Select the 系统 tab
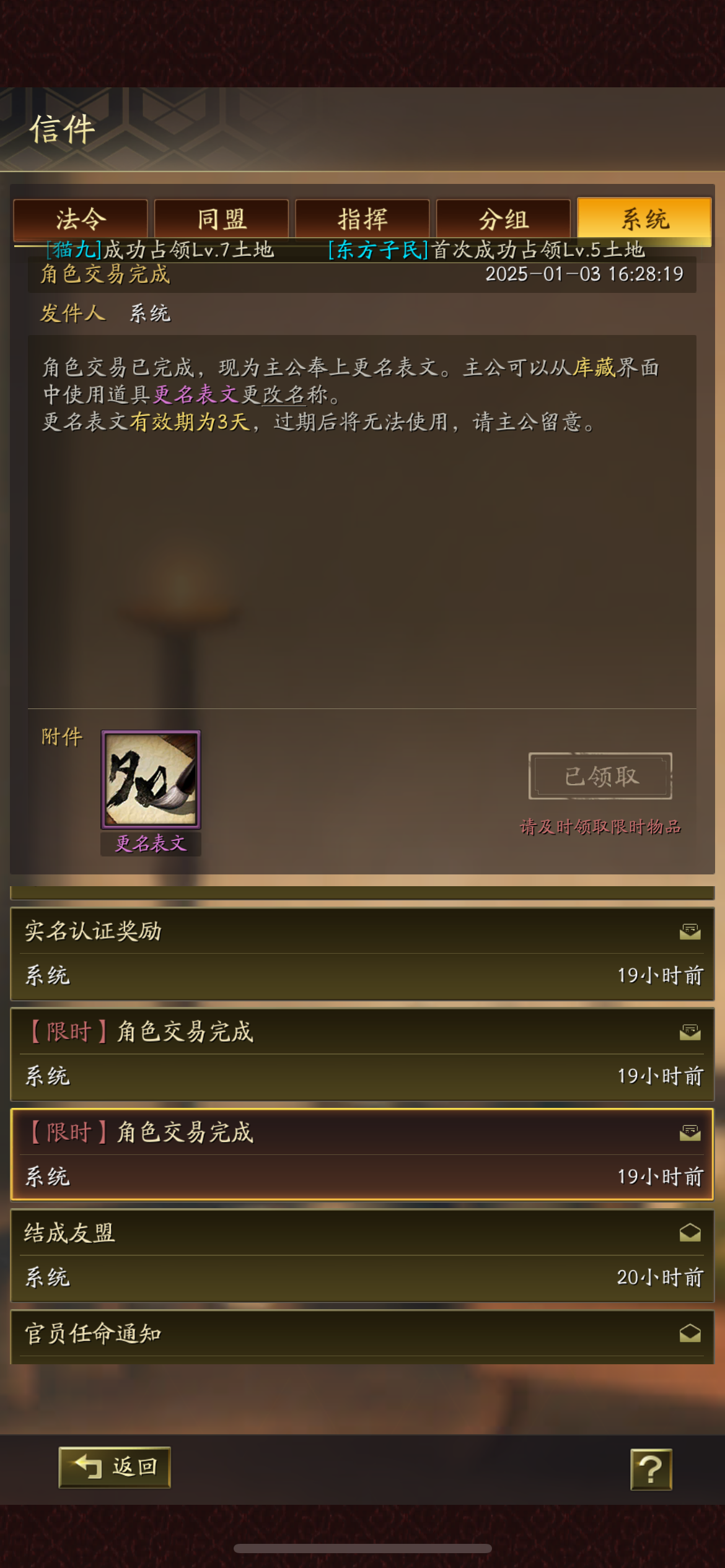 [x=644, y=219]
